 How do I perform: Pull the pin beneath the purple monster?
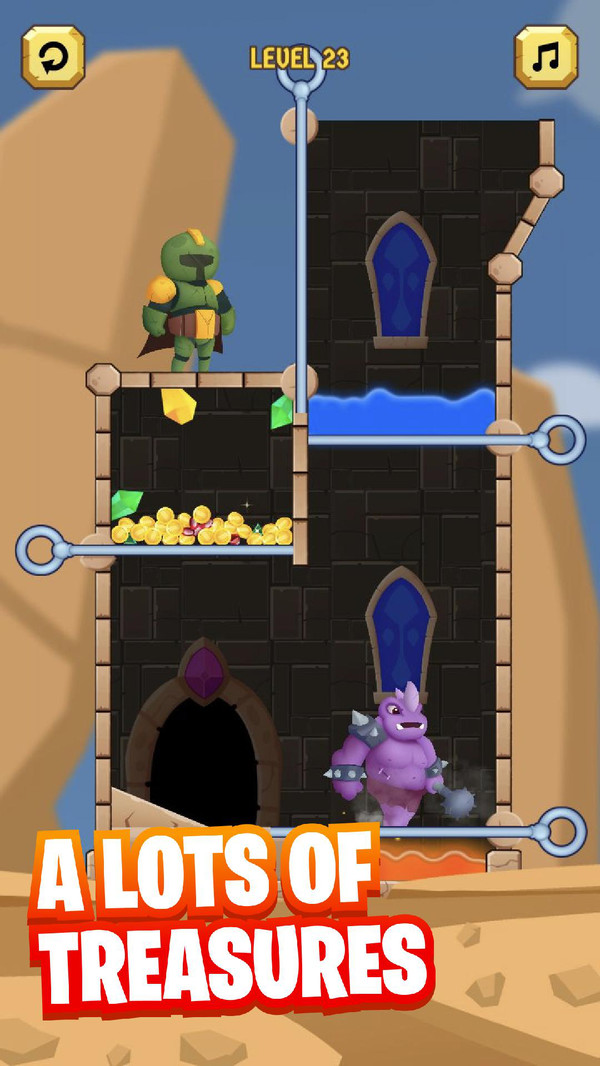560,832
